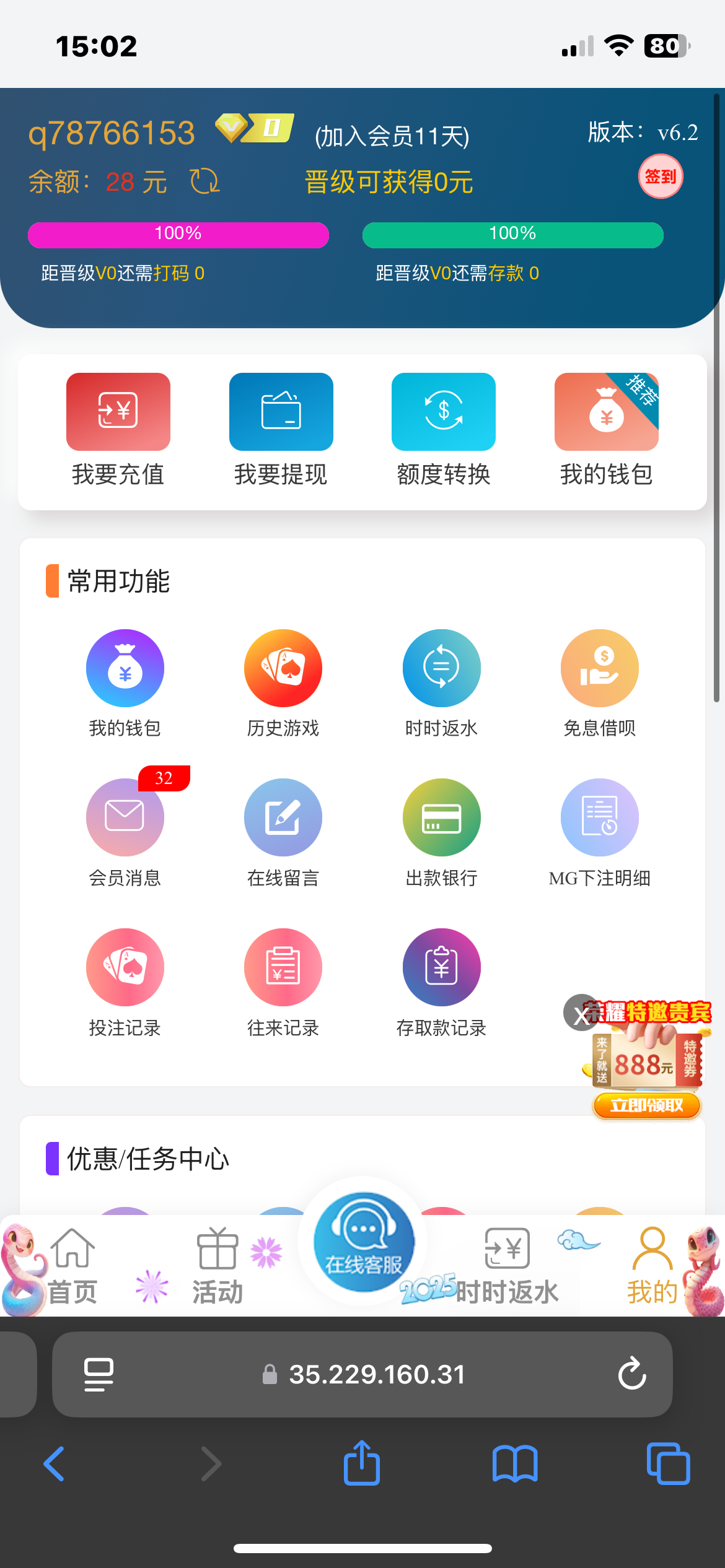Screen dimensions: 725x1568
Task: View MG下注明细 betting details
Action: coord(599,817)
